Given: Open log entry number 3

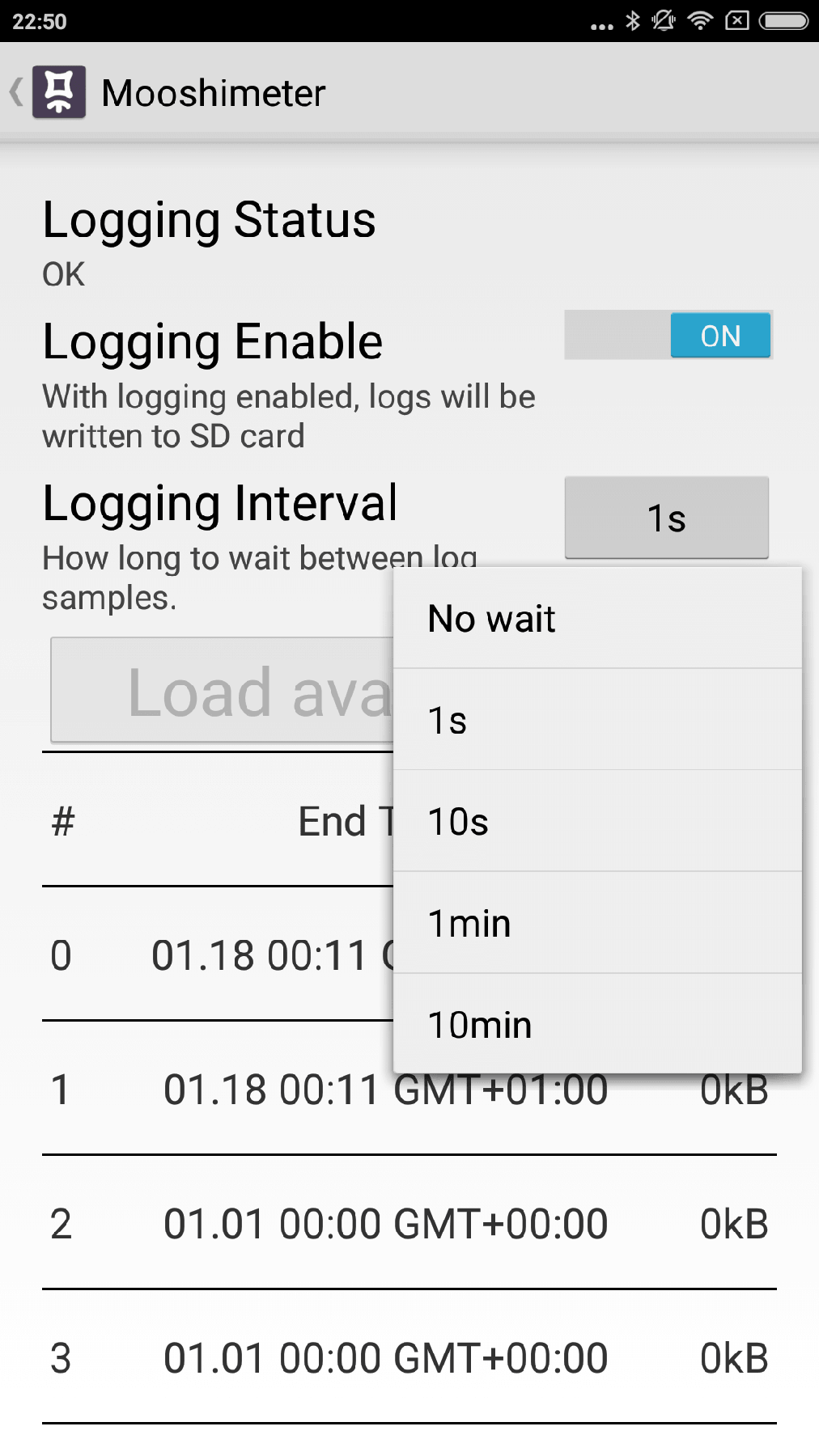Looking at the screenshot, I should 409,1357.
